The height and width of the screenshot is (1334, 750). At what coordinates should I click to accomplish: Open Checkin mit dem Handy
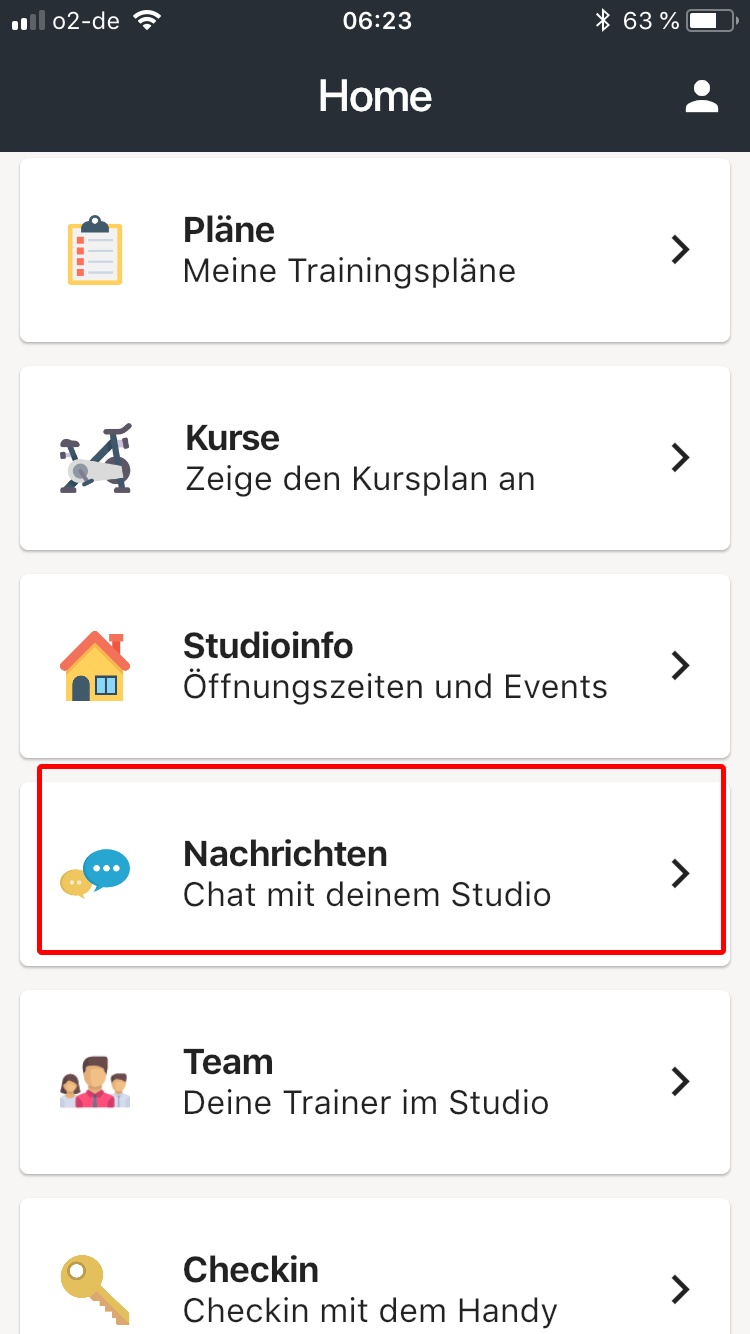[x=375, y=1266]
